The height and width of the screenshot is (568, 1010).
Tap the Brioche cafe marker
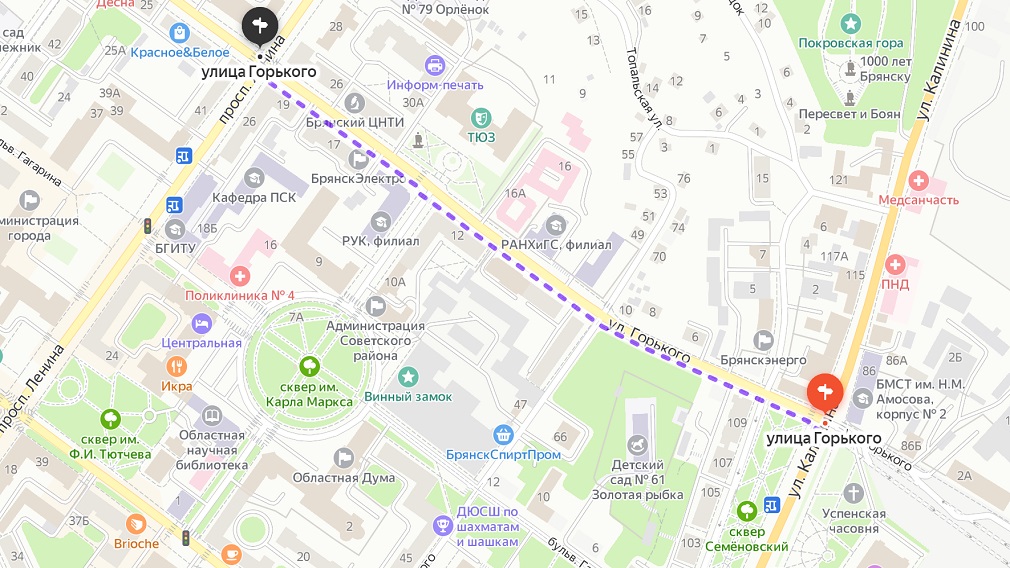click(x=137, y=522)
